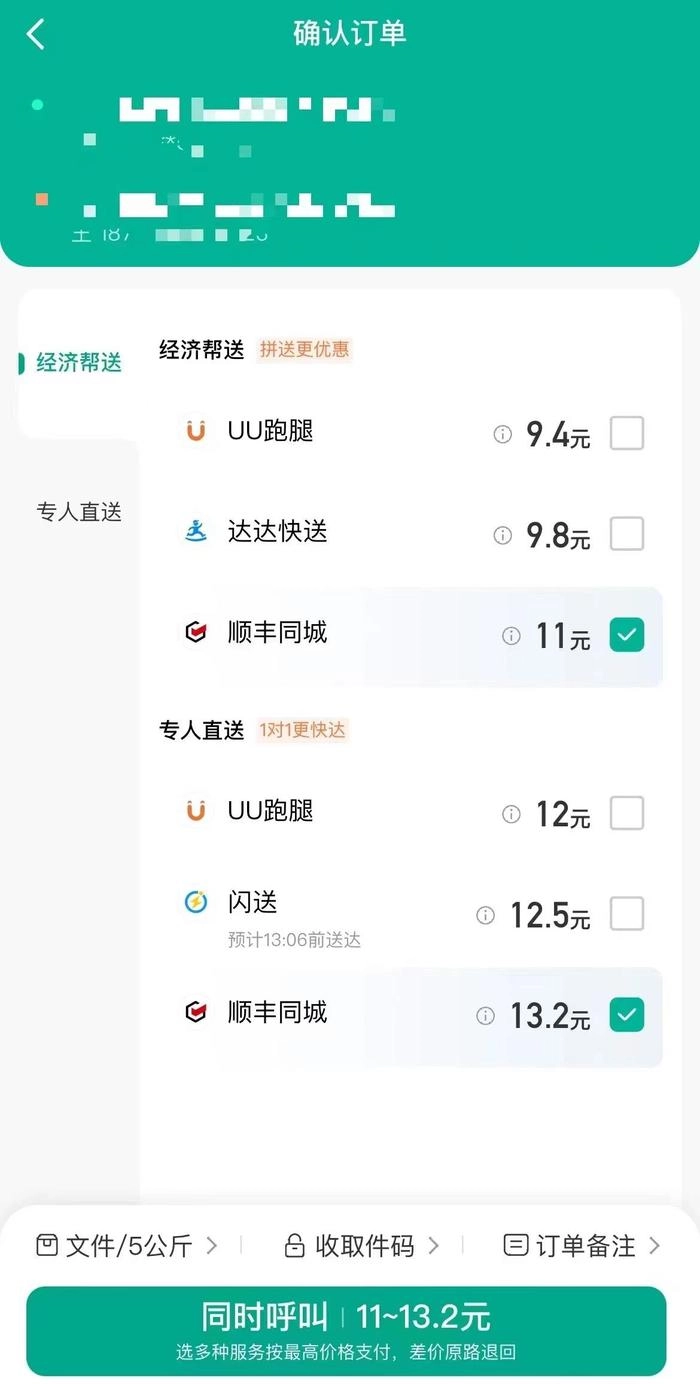Show price details for UU跑腿 9.4元
Image resolution: width=700 pixels, height=1384 pixels.
pyautogui.click(x=502, y=435)
